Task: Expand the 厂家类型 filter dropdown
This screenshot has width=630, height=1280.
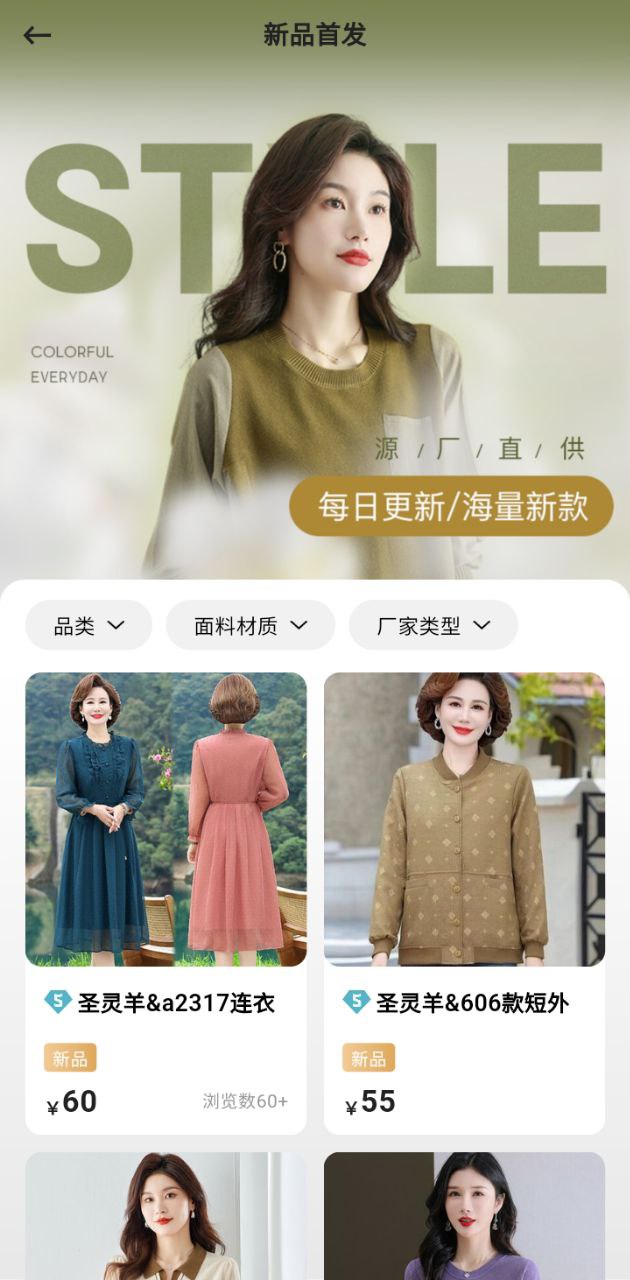Action: tap(433, 626)
